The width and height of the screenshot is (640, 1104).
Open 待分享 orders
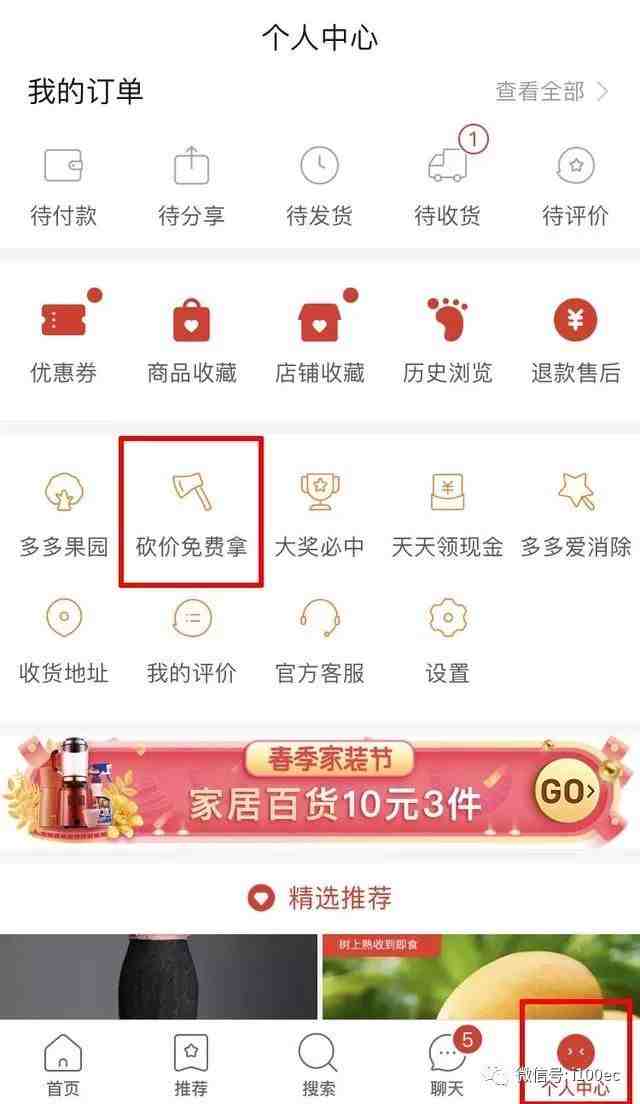[x=191, y=186]
